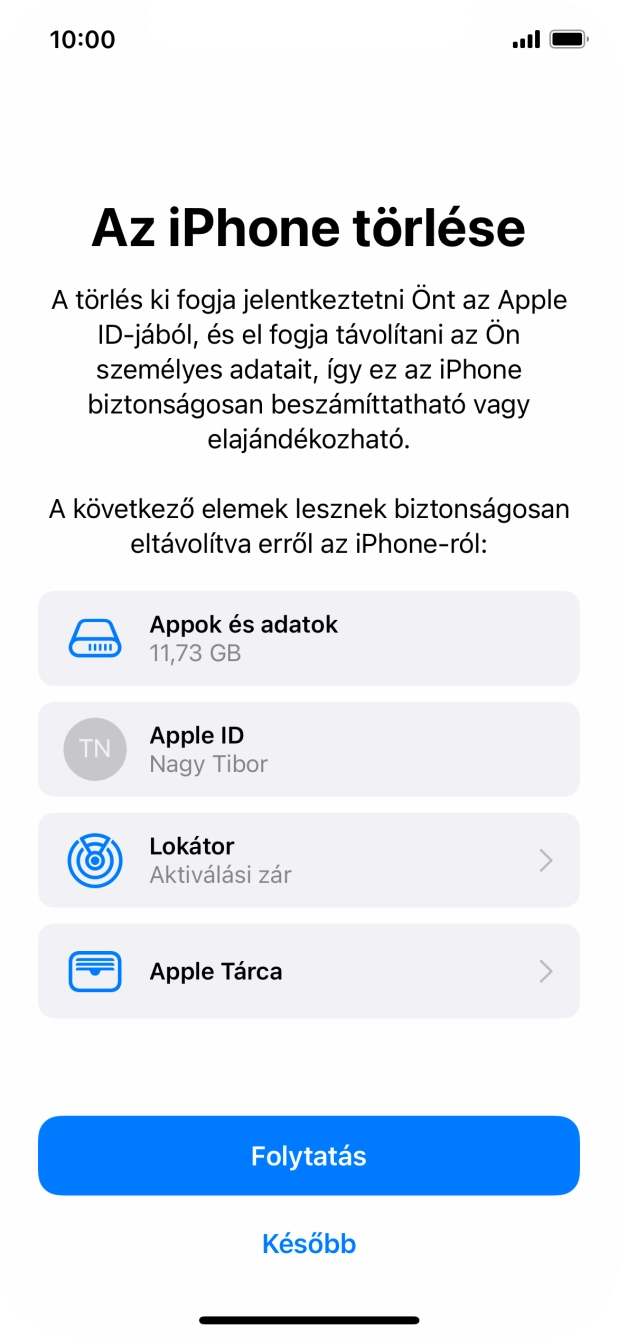Open the Lokátor Aktiválási zár row
Screen dimensions: 618x1337
[308, 860]
